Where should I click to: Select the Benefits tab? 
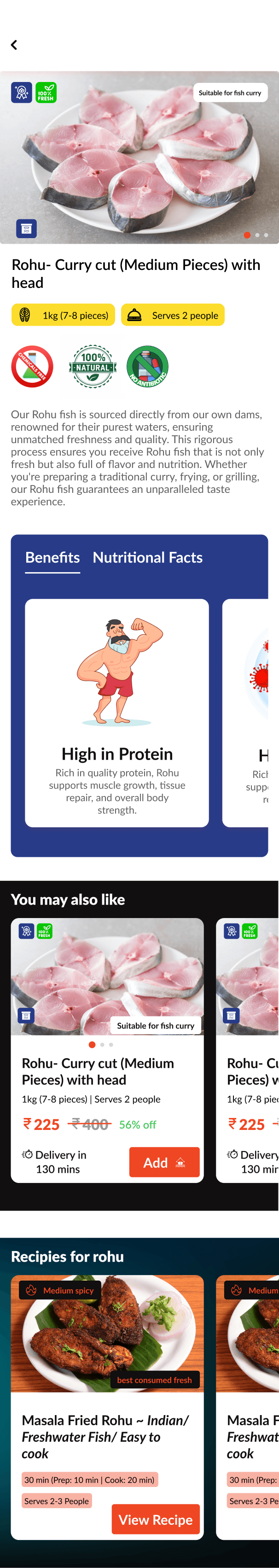tap(52, 557)
